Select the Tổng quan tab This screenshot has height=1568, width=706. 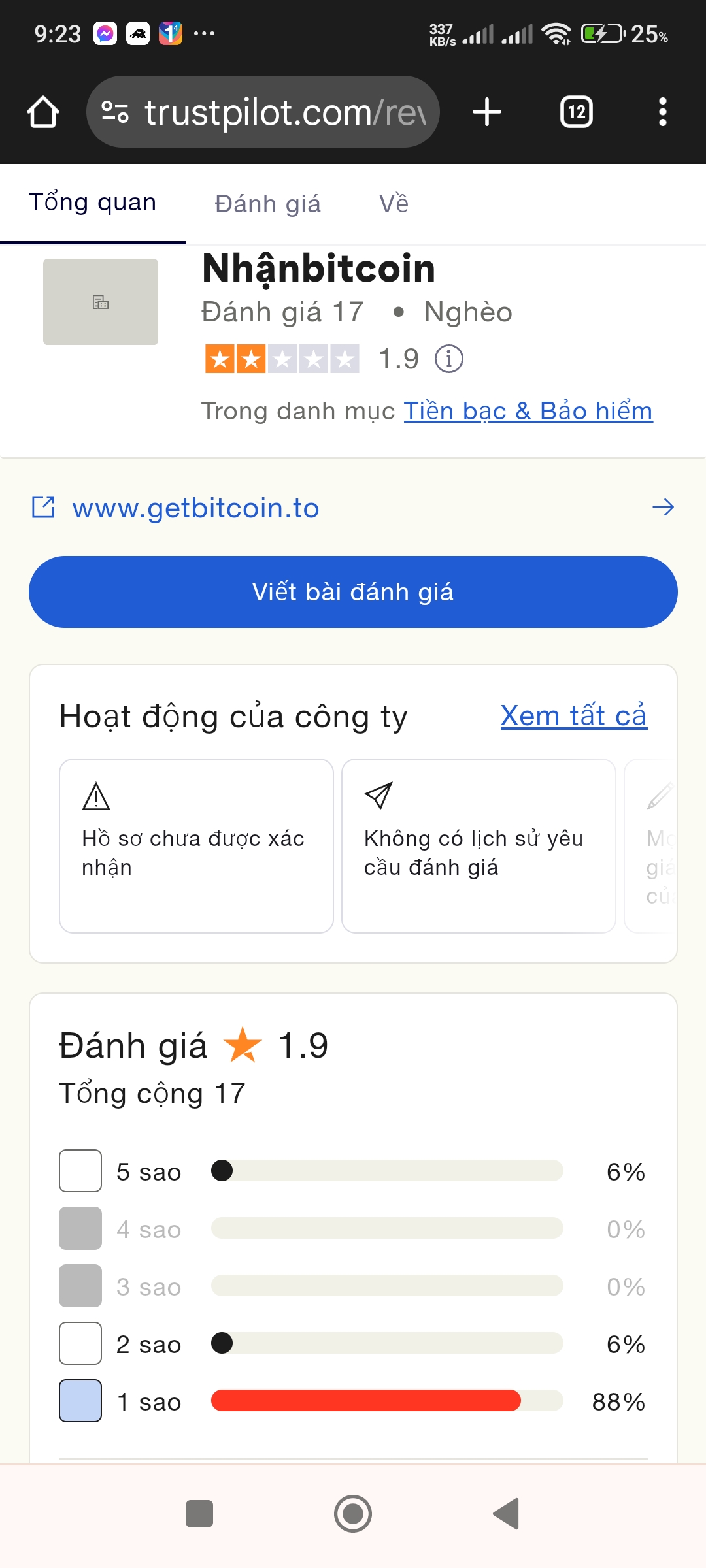93,203
